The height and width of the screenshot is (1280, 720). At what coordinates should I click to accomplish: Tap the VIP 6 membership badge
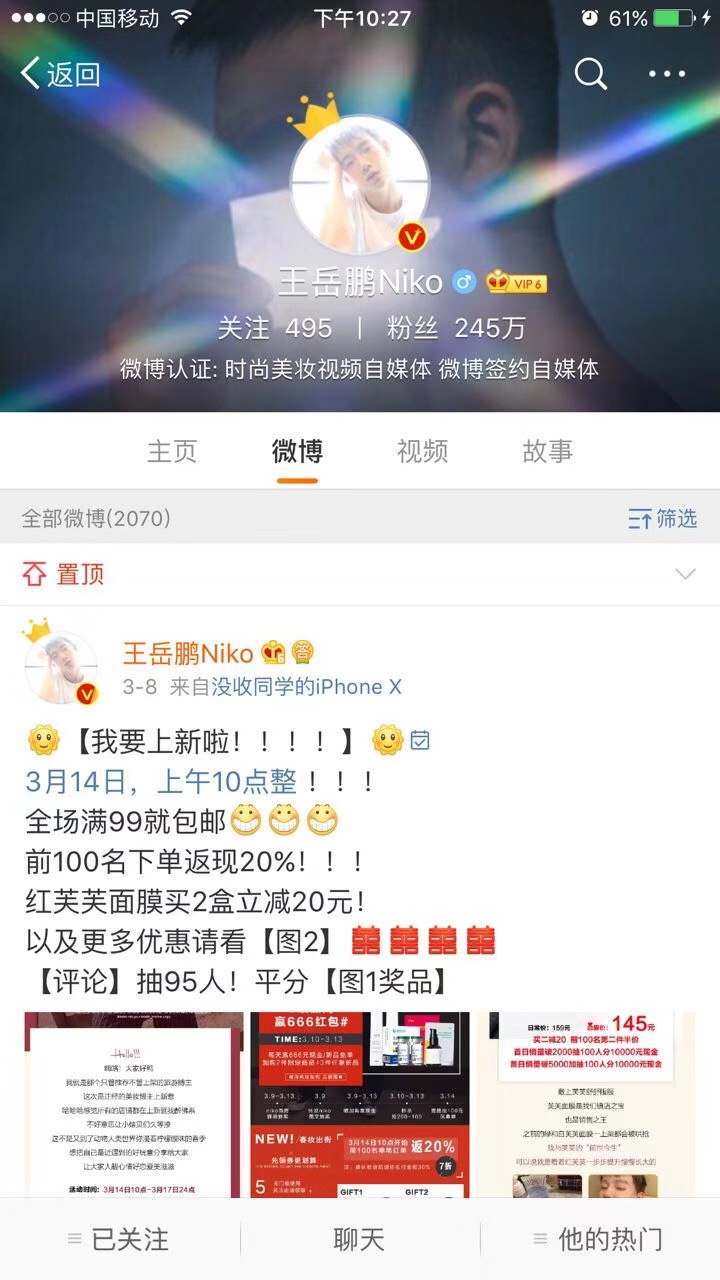click(516, 283)
